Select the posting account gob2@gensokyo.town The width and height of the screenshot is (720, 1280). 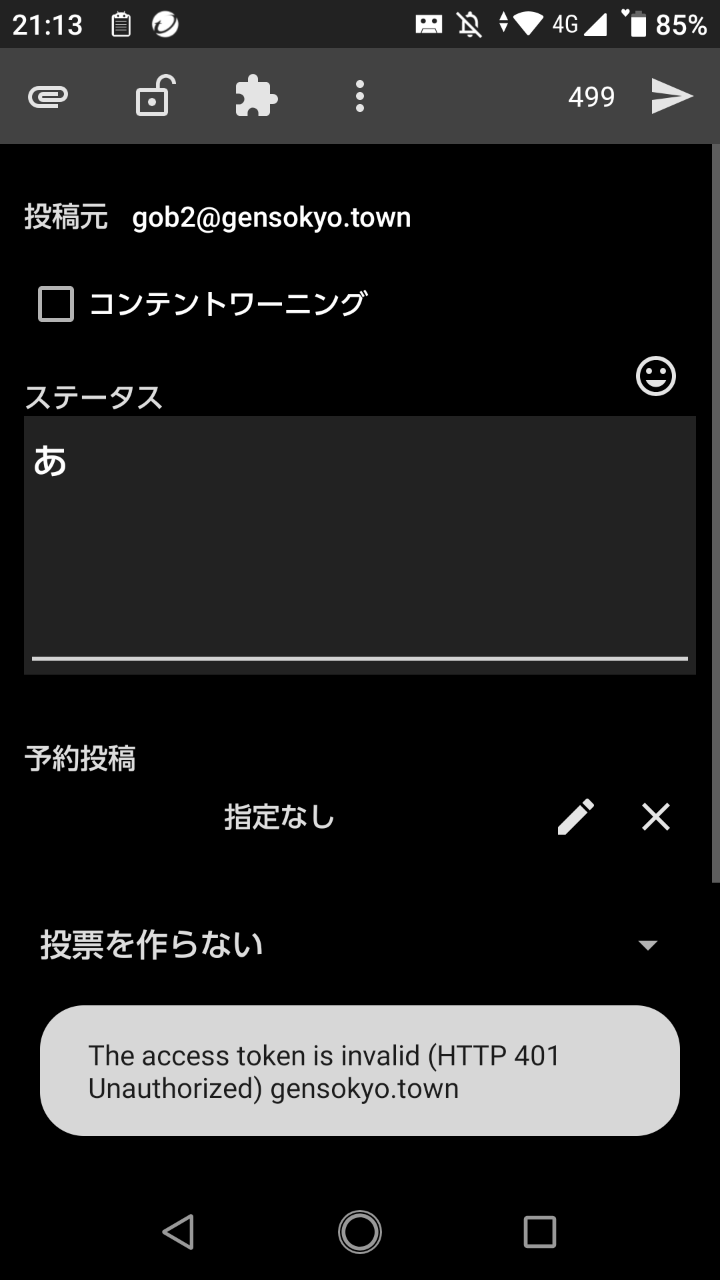(271, 218)
